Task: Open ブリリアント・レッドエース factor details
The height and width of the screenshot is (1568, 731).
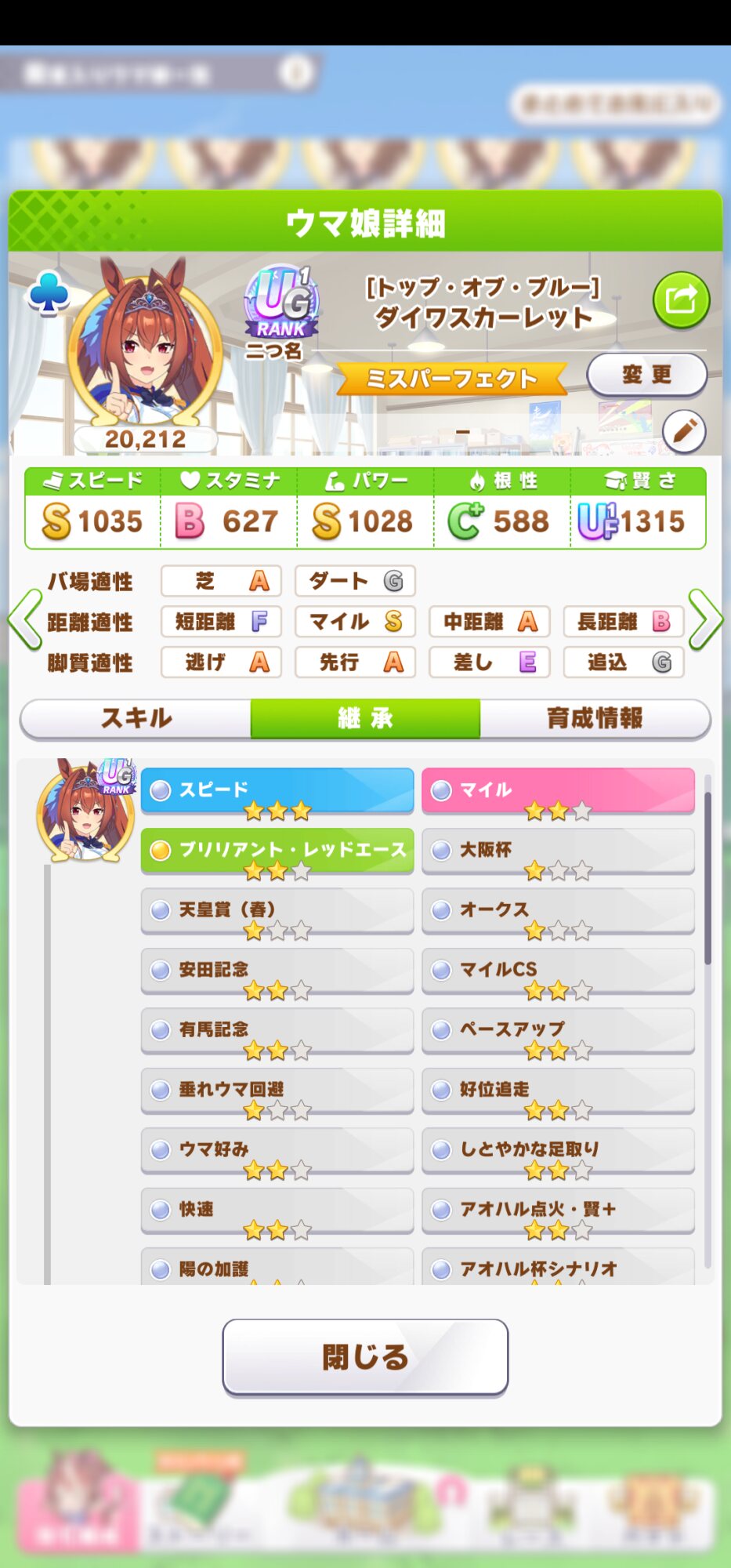Action: tap(277, 850)
